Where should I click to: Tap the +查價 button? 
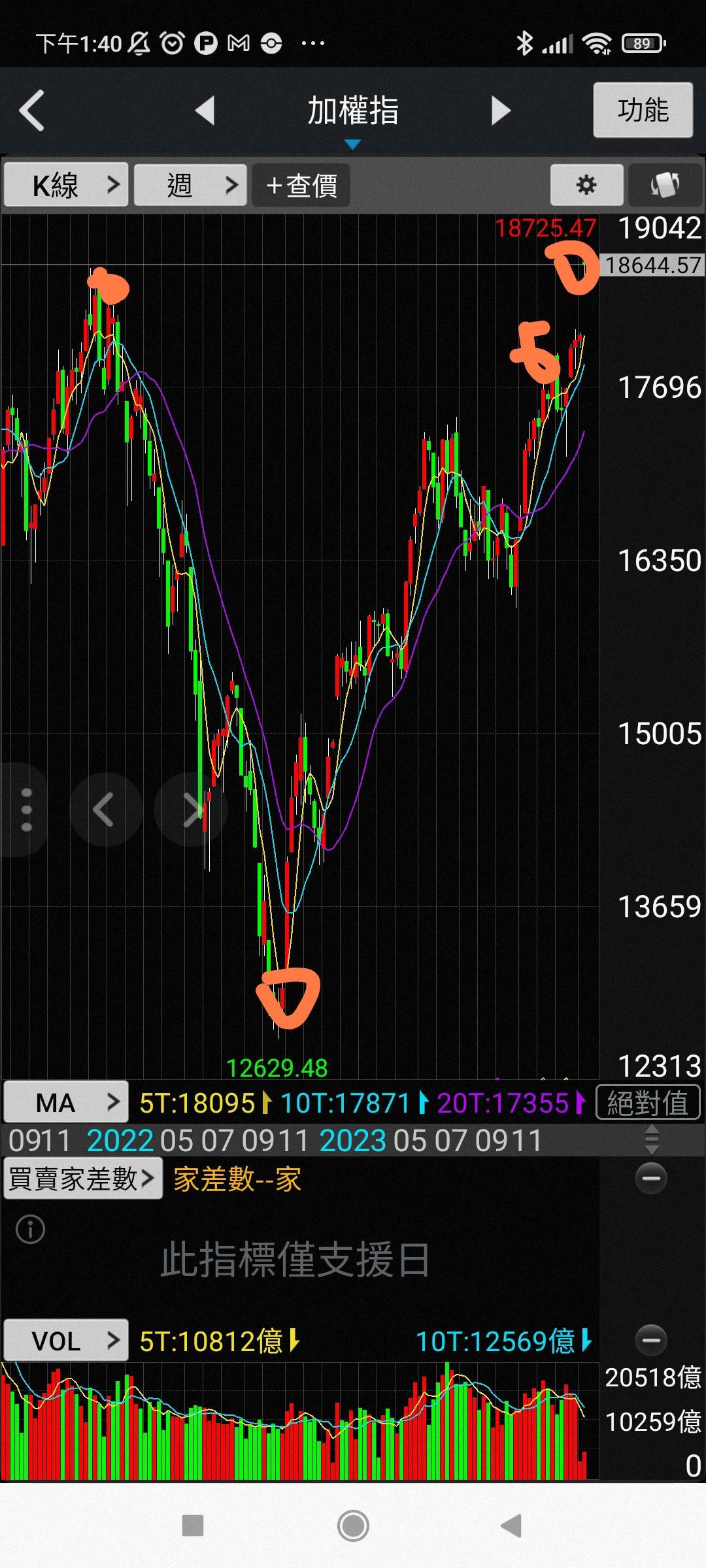(301, 186)
